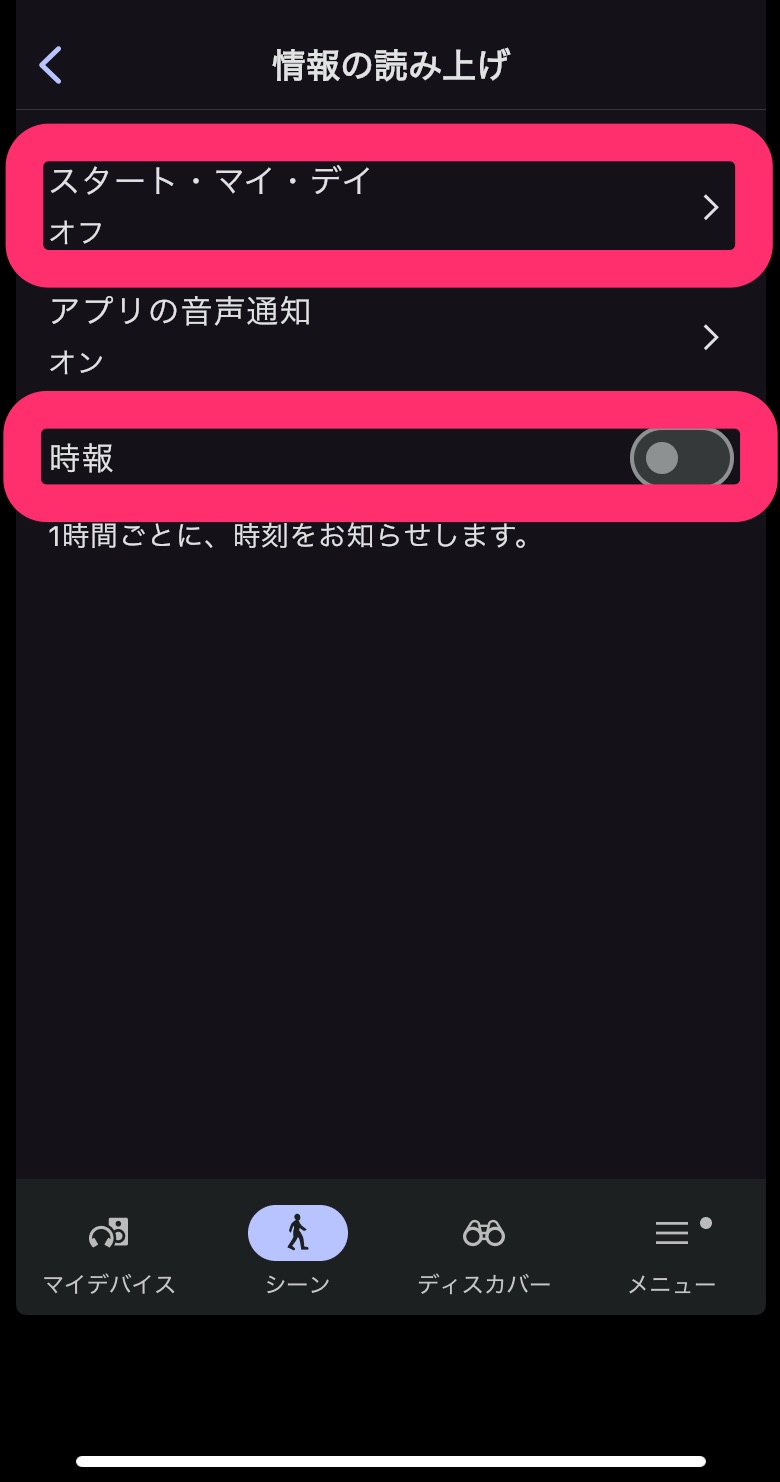Enable the 時報 switch
780x1482 pixels.
pyautogui.click(x=682, y=458)
